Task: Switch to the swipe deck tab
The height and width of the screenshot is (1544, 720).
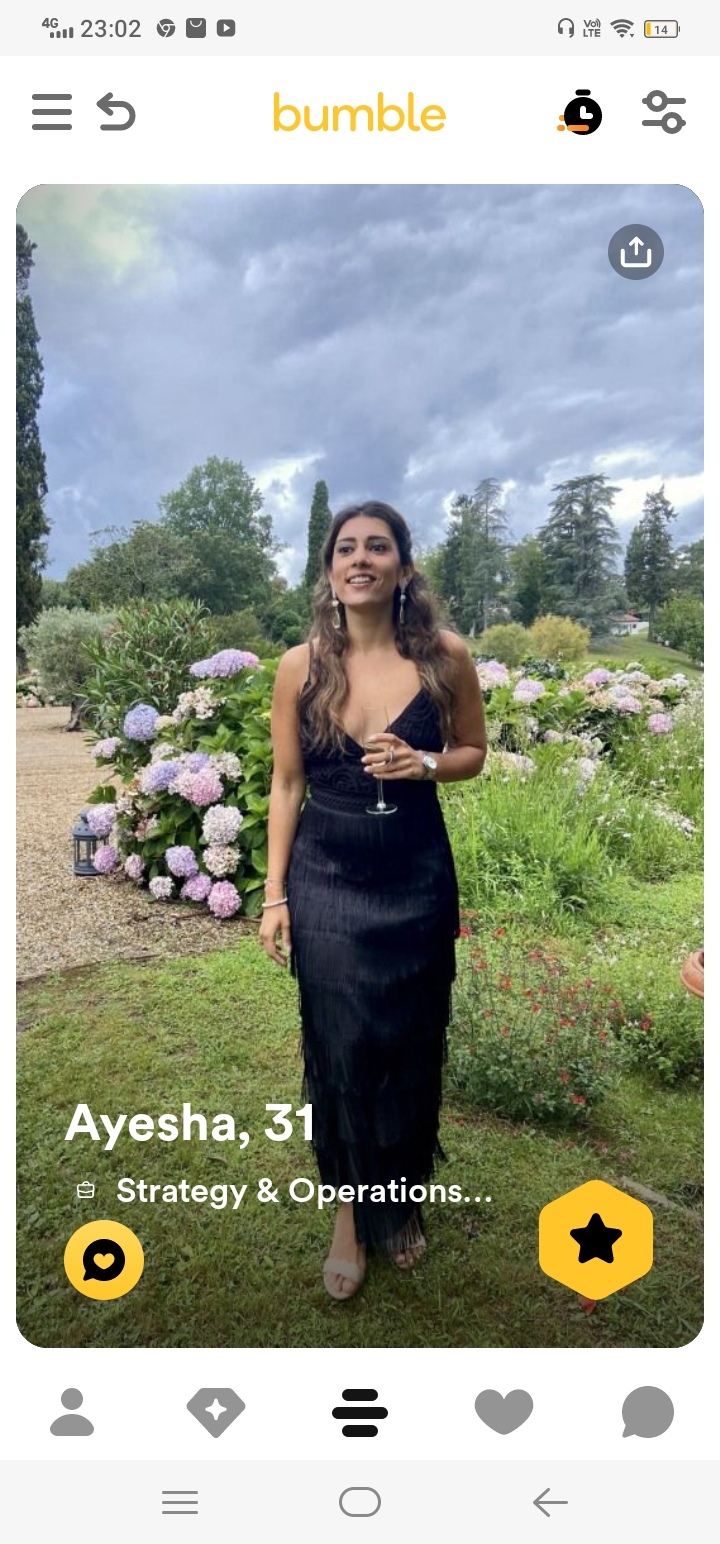Action: coord(360,1412)
